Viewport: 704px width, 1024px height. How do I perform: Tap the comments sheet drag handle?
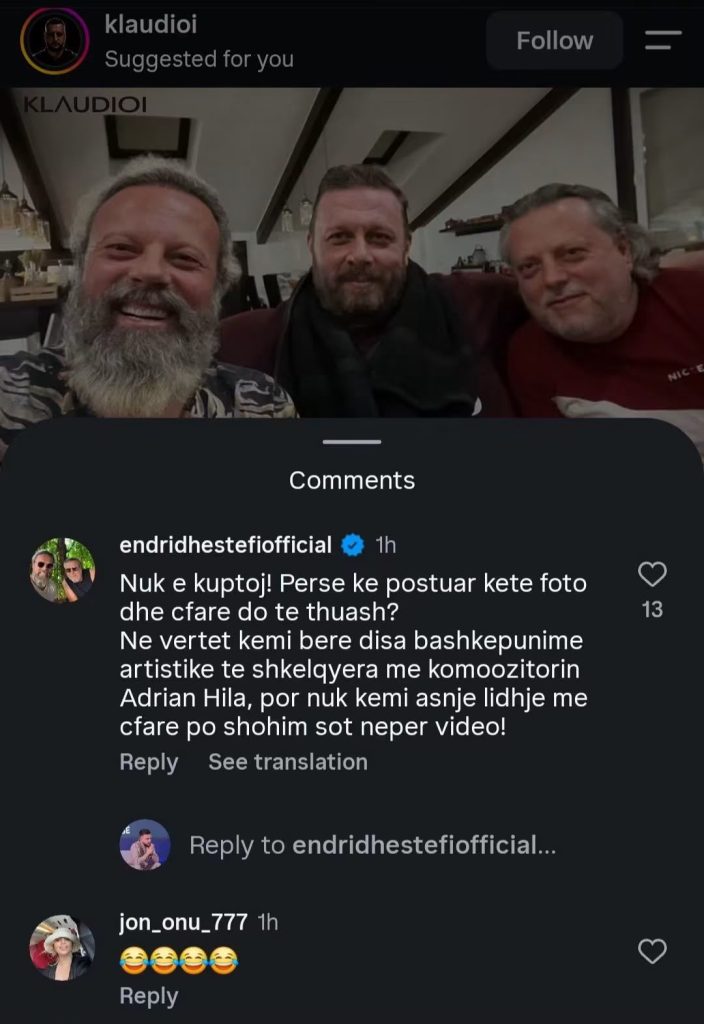click(x=352, y=442)
